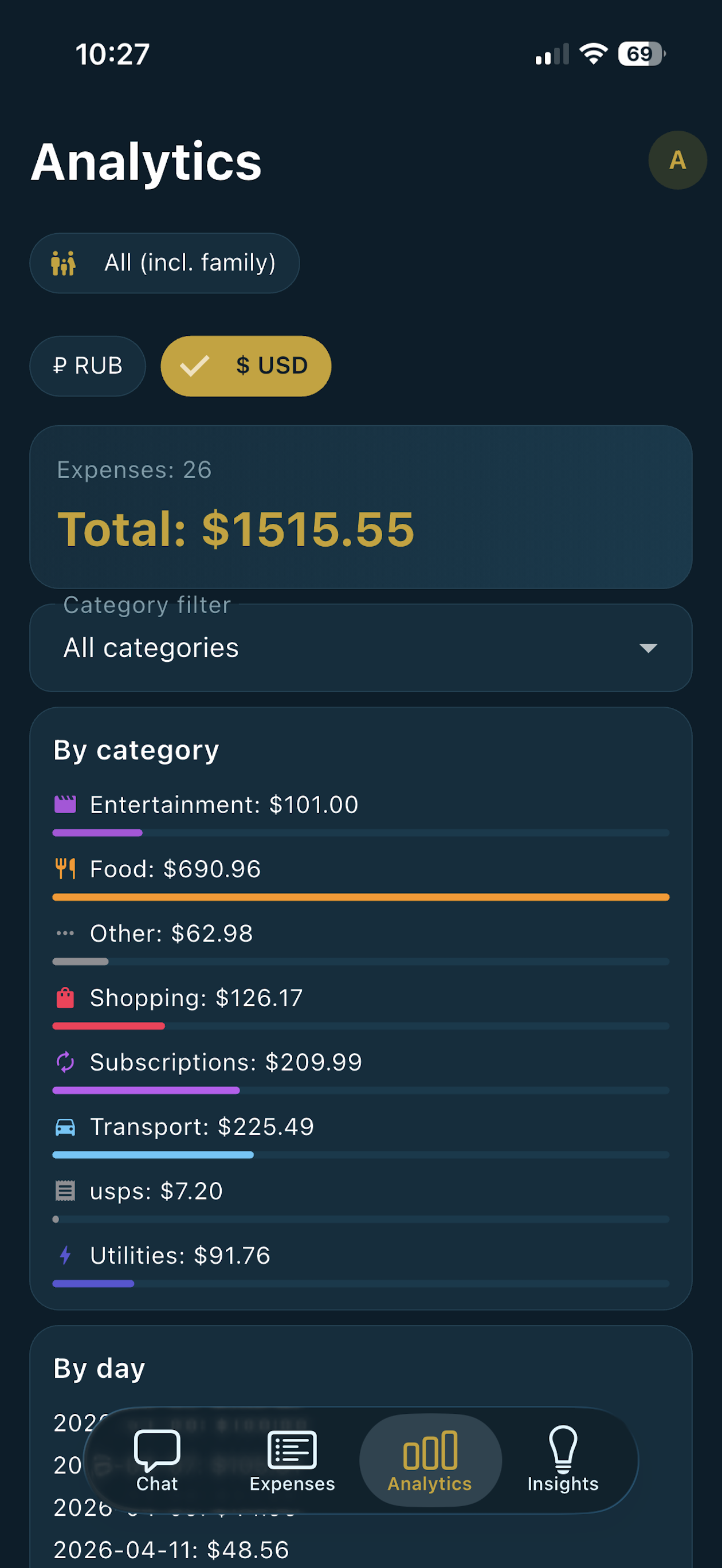Click the Food category progress bar

tap(360, 896)
